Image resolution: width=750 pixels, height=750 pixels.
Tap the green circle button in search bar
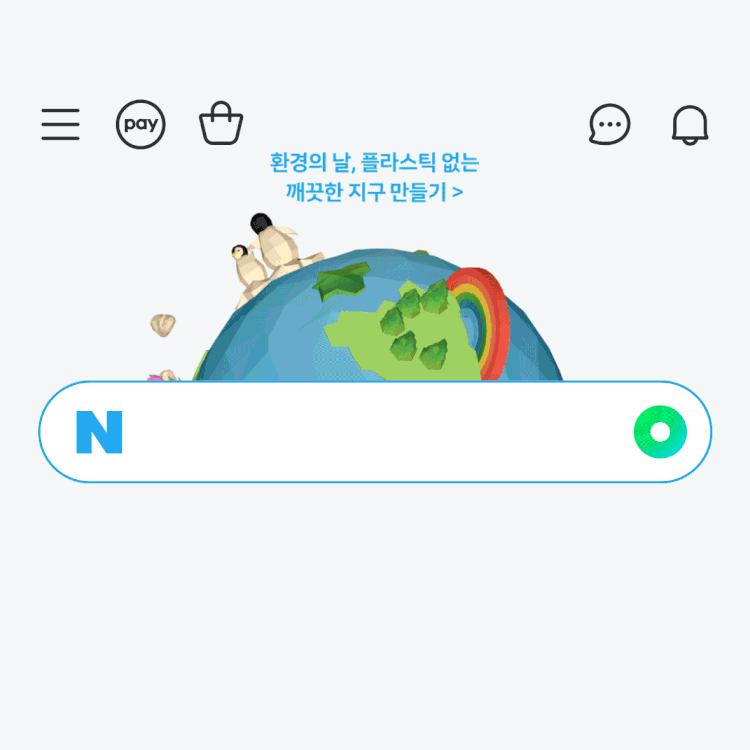[660, 432]
